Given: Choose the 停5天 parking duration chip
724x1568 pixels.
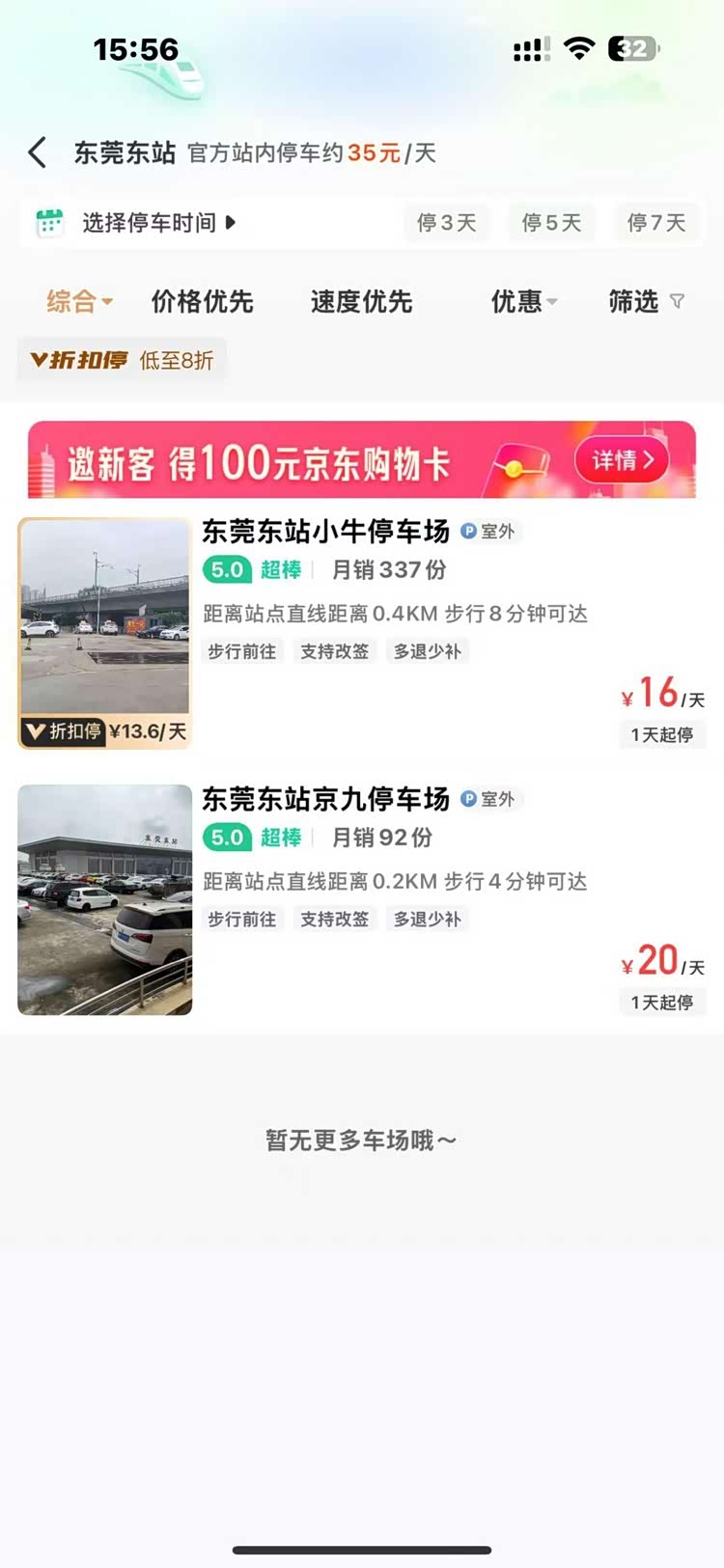Looking at the screenshot, I should [x=551, y=223].
